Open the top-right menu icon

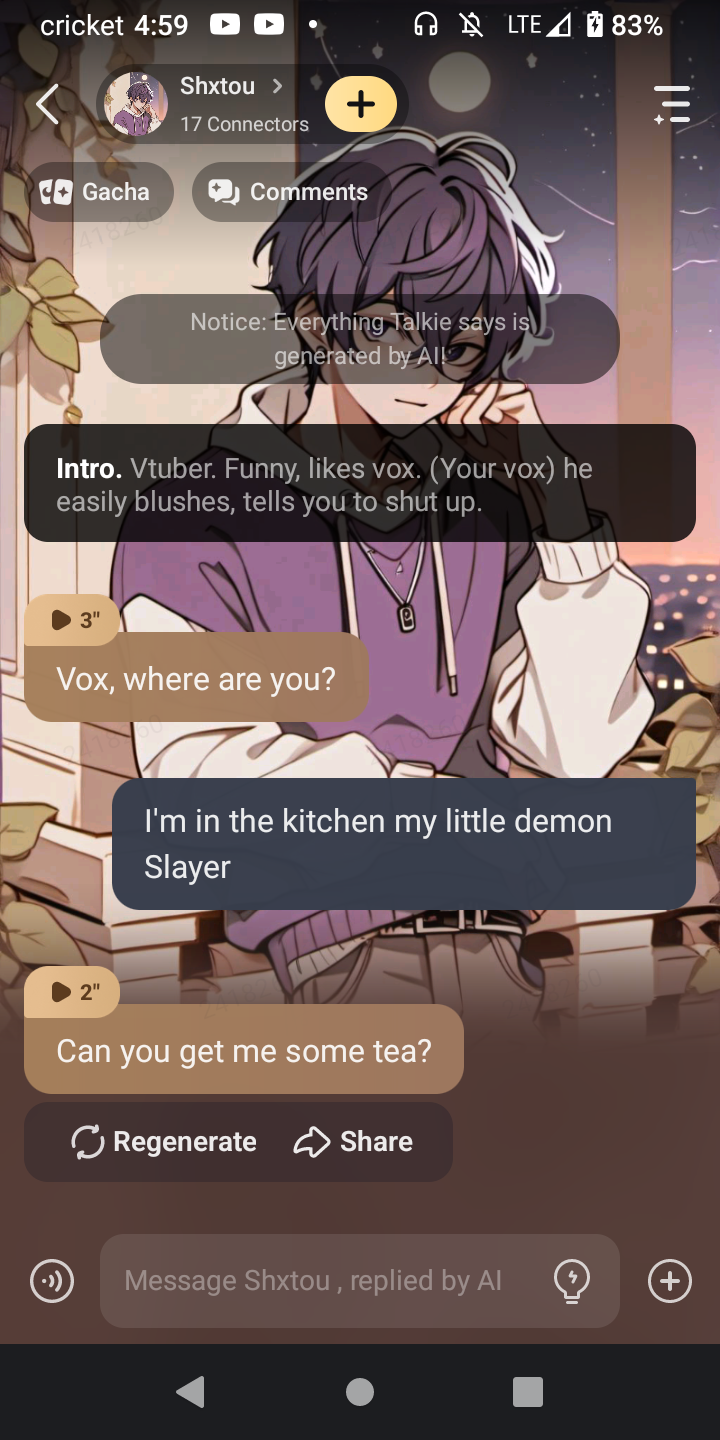click(x=672, y=104)
